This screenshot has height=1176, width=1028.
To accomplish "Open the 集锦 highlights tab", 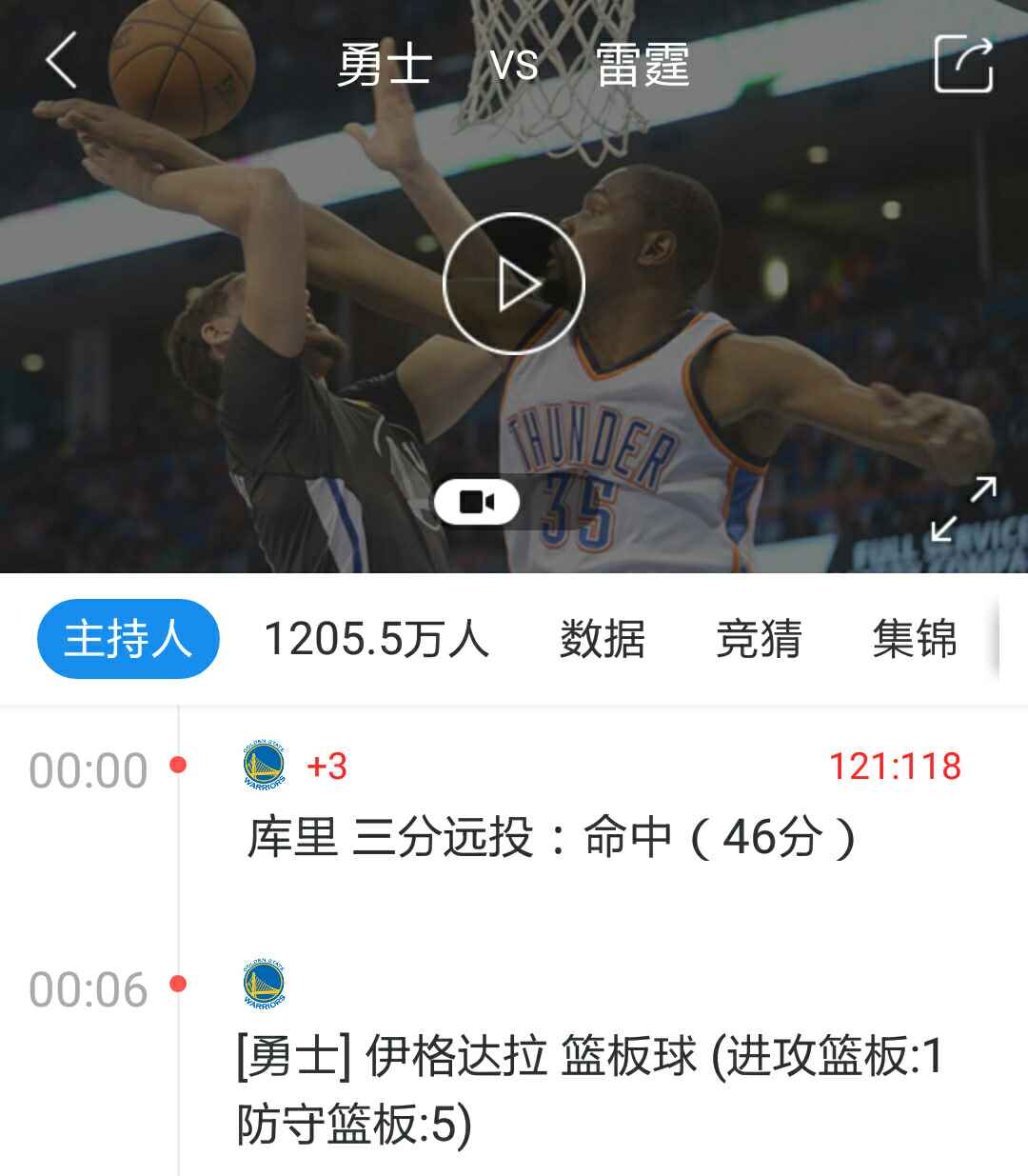I will [x=914, y=639].
